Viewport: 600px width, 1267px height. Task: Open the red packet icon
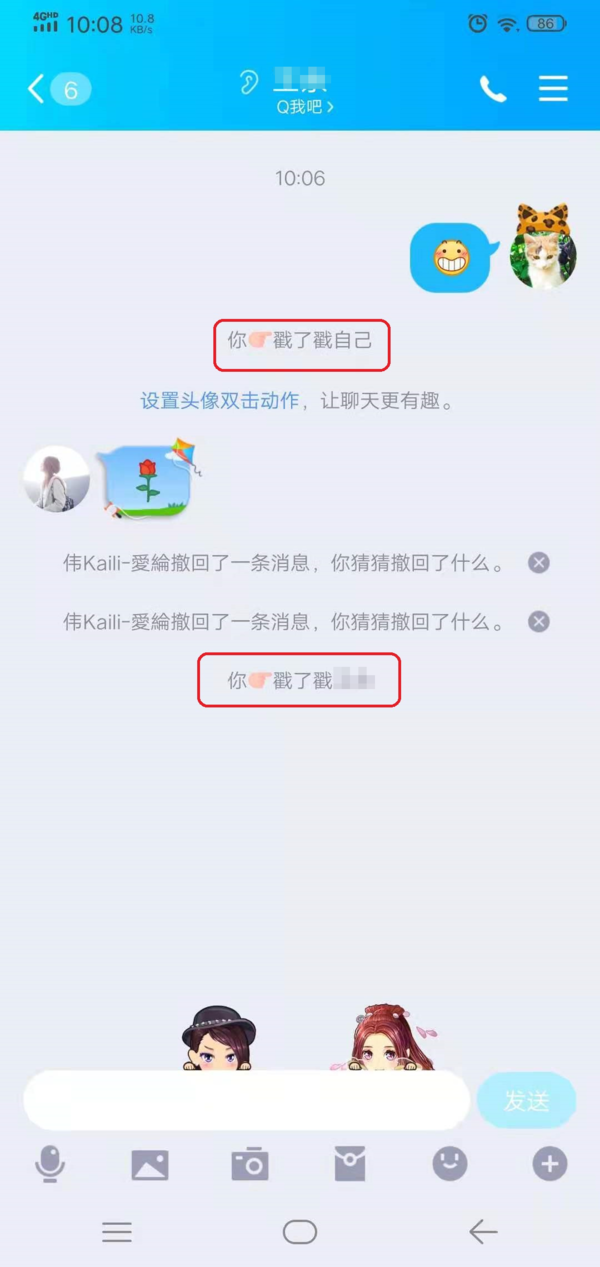coord(350,1164)
